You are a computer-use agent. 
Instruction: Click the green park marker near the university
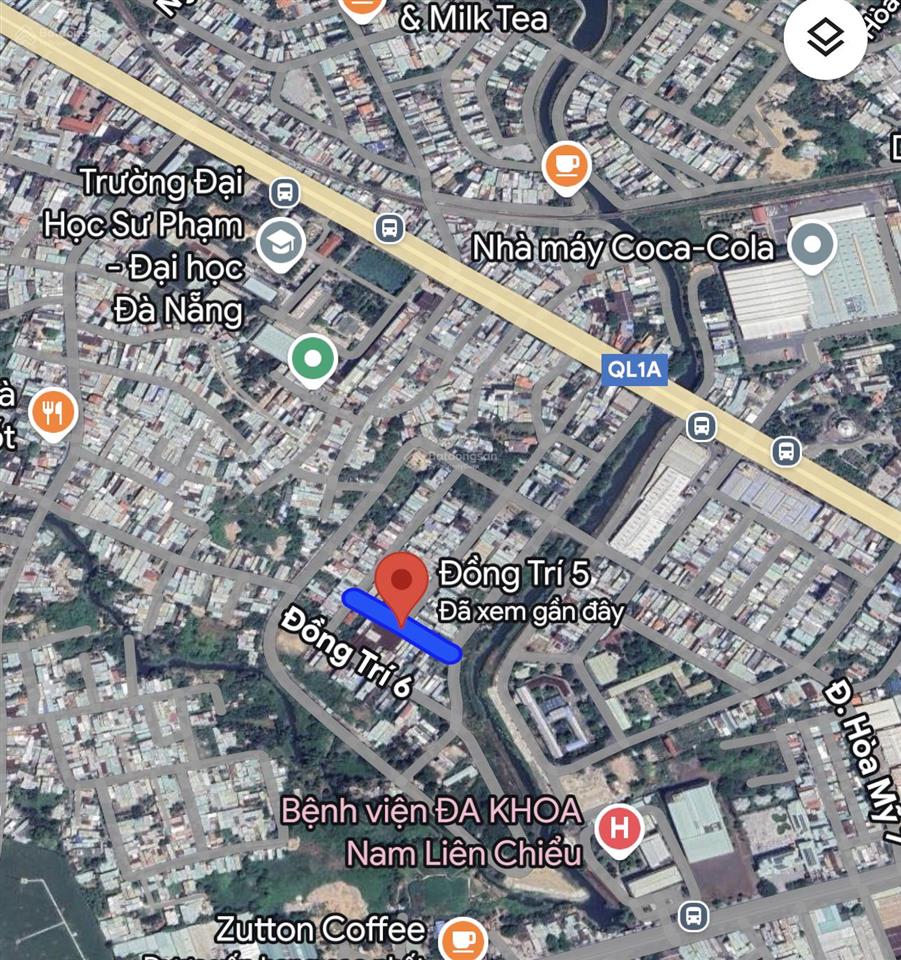tap(311, 357)
